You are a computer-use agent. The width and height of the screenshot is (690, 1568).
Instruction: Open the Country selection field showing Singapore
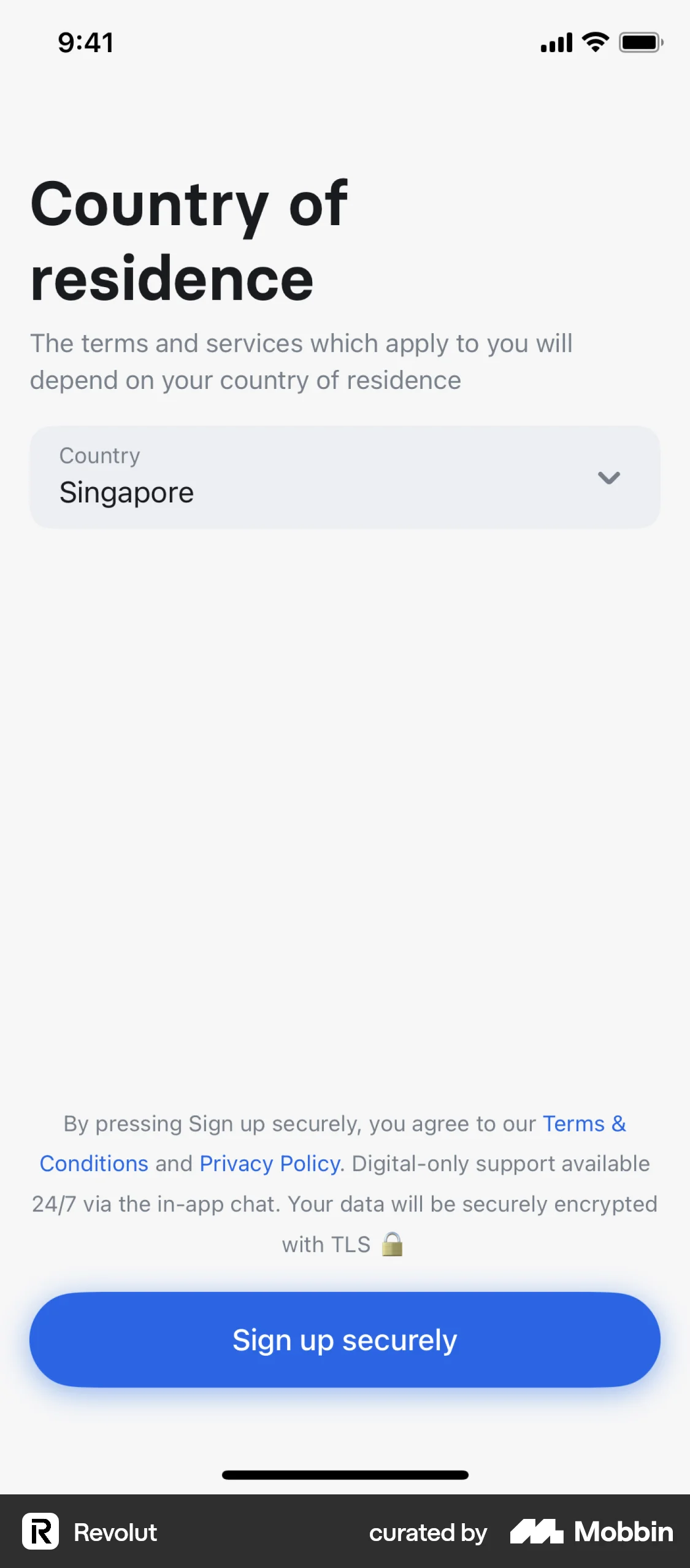point(345,478)
